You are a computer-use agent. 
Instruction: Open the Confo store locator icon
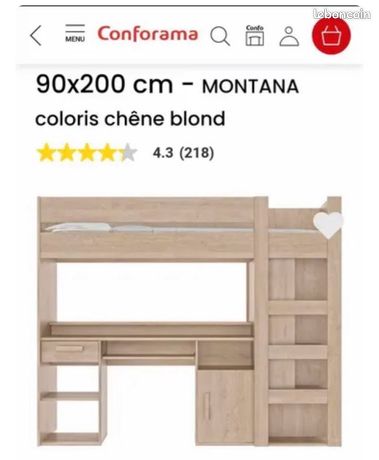255,35
